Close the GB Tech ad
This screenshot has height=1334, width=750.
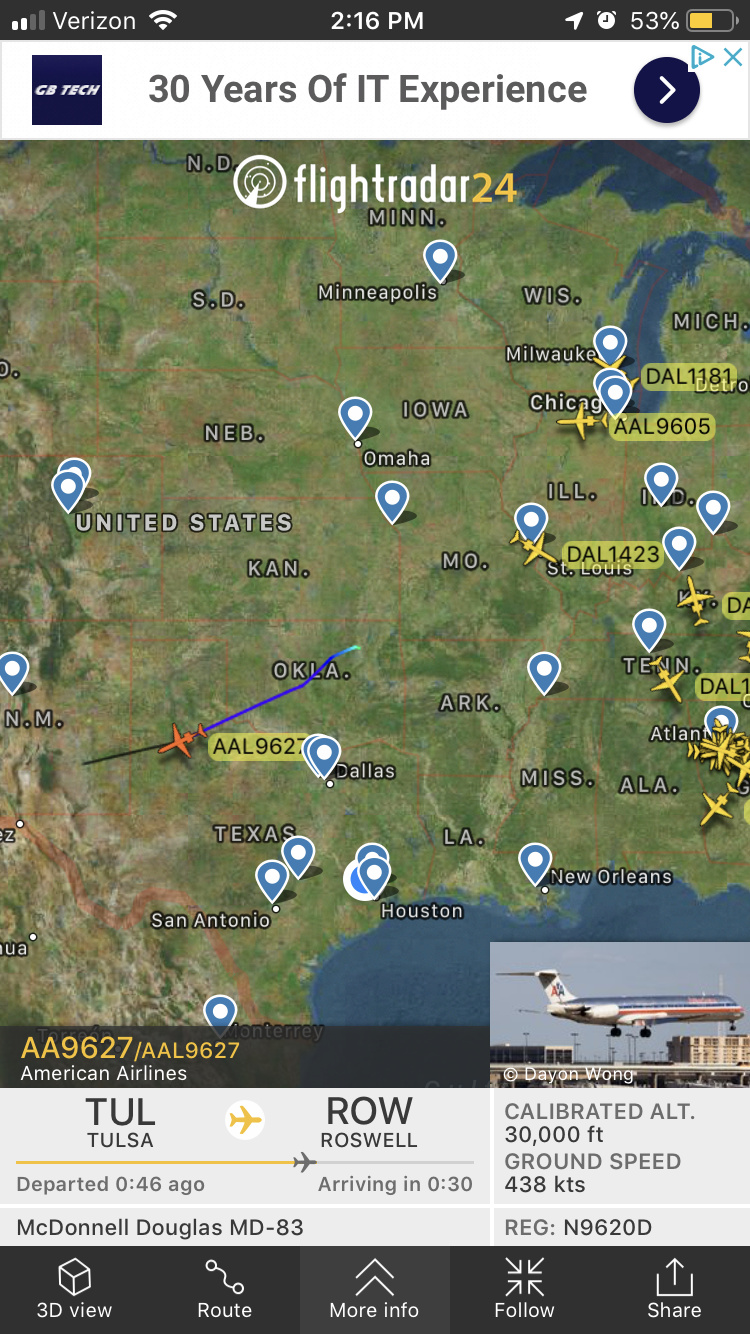[733, 57]
